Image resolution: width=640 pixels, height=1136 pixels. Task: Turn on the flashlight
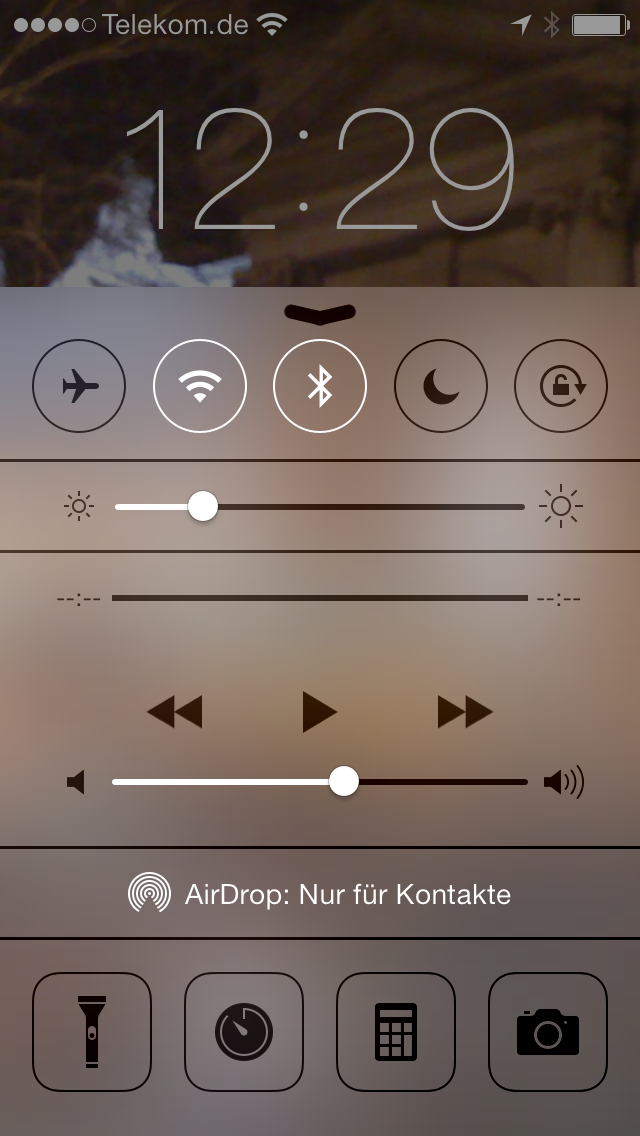point(92,1031)
